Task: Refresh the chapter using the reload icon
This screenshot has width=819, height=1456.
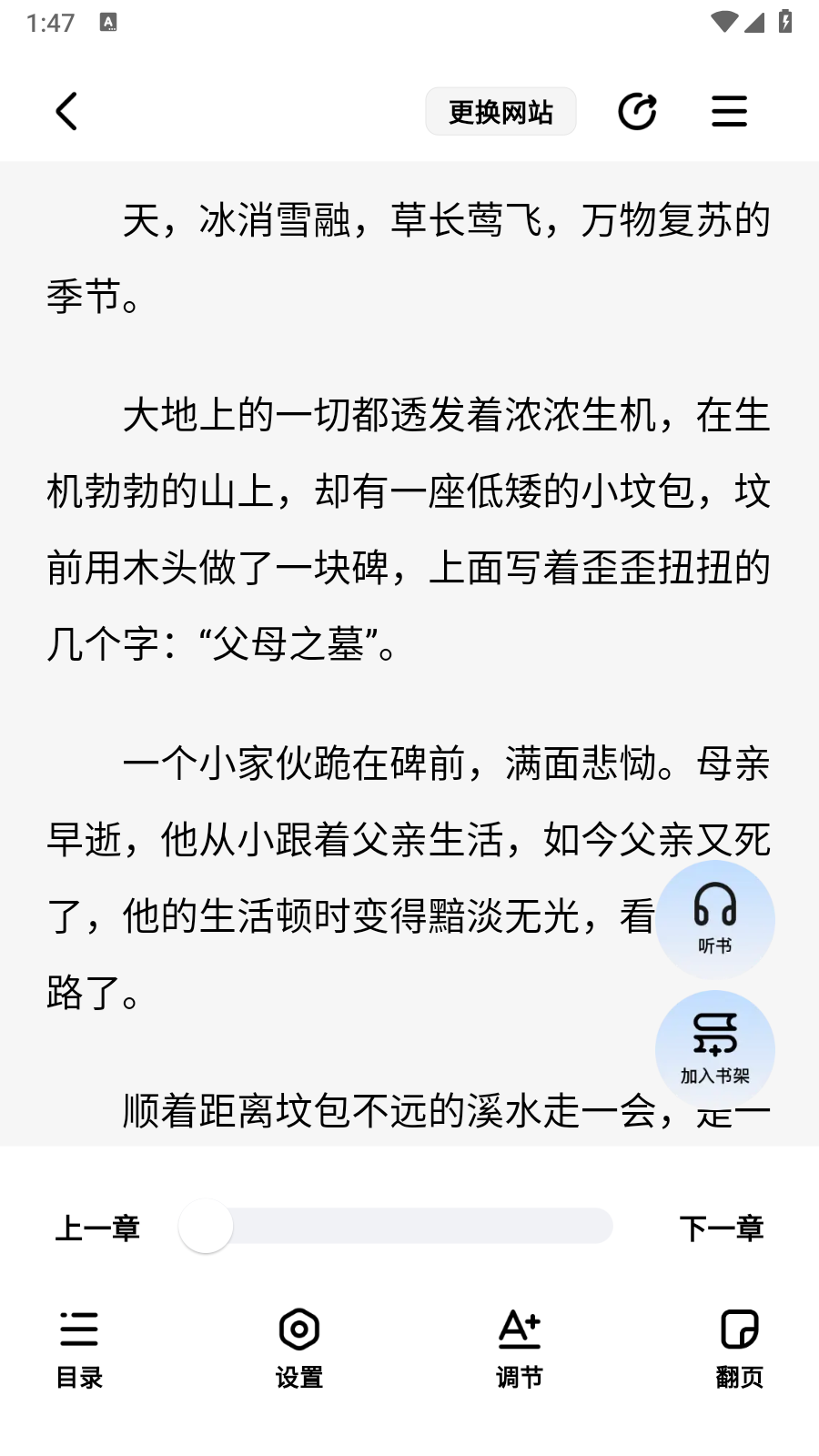Action: [x=637, y=112]
